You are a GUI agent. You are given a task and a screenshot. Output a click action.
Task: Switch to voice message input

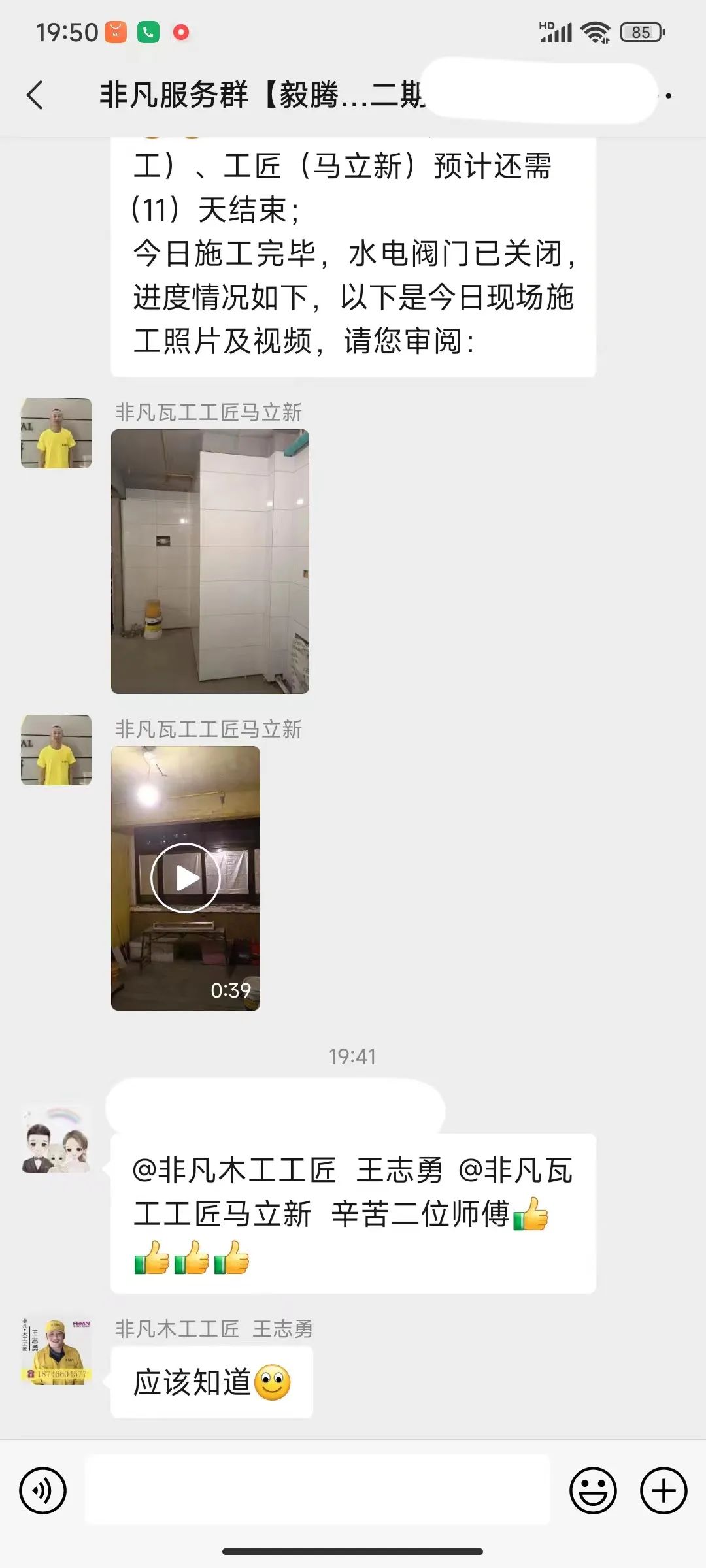tap(43, 1491)
